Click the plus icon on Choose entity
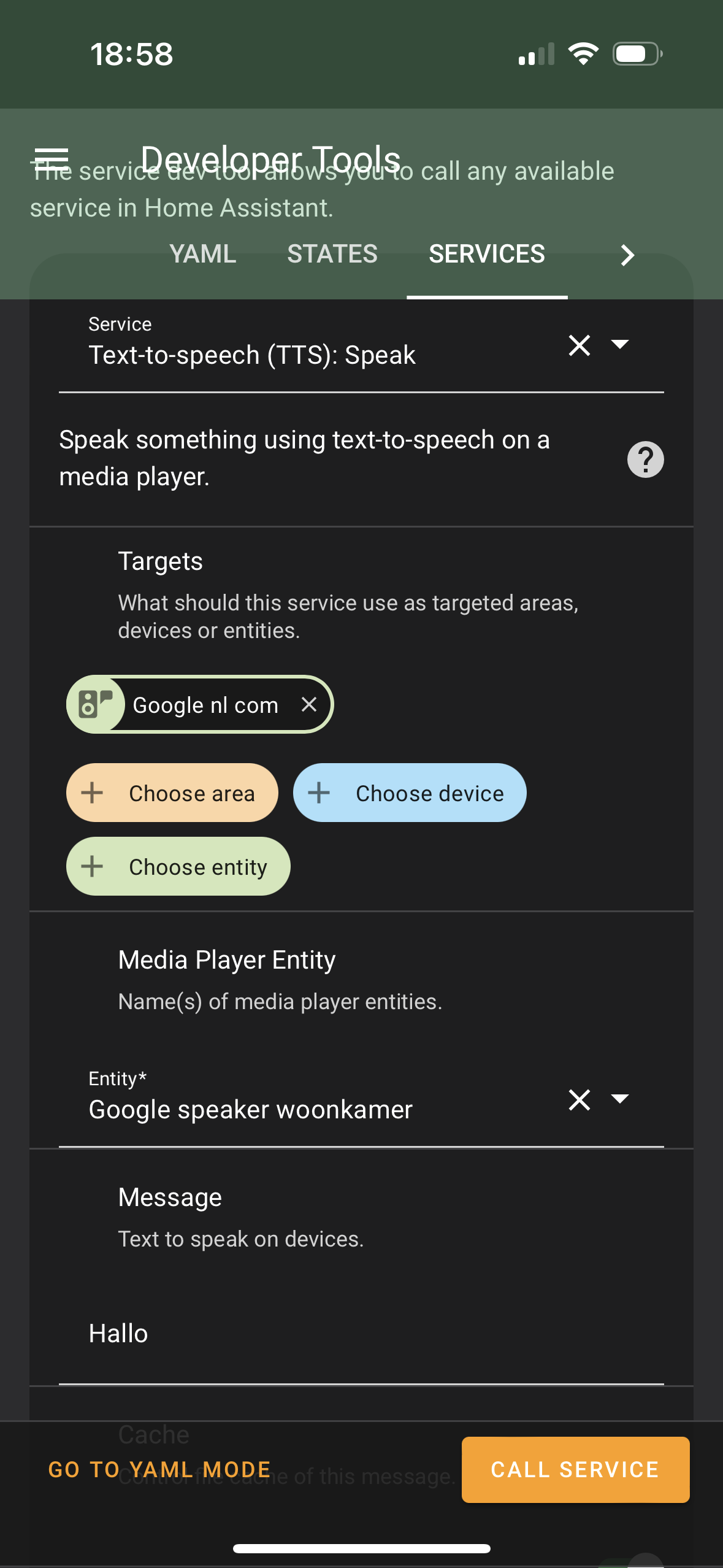 [x=92, y=866]
